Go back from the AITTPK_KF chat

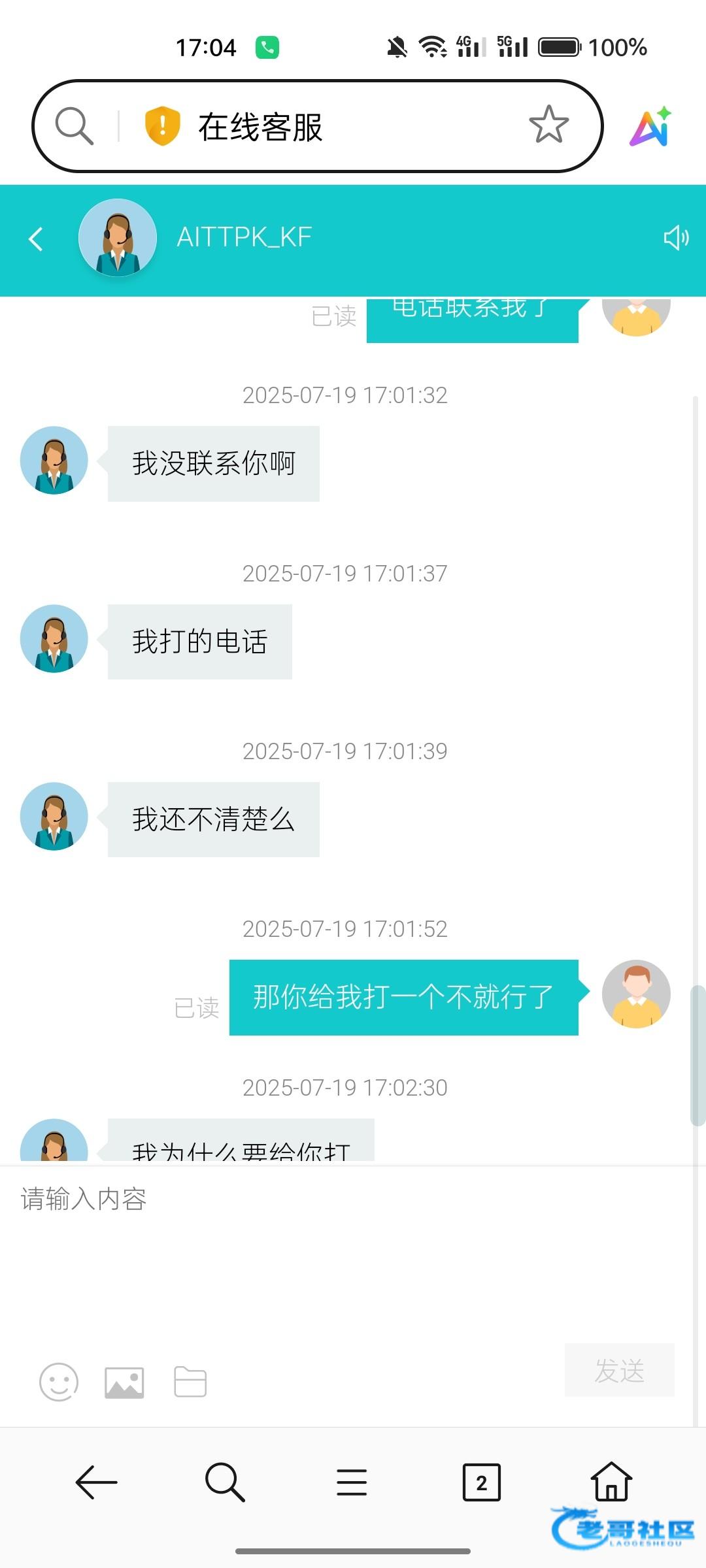[37, 239]
